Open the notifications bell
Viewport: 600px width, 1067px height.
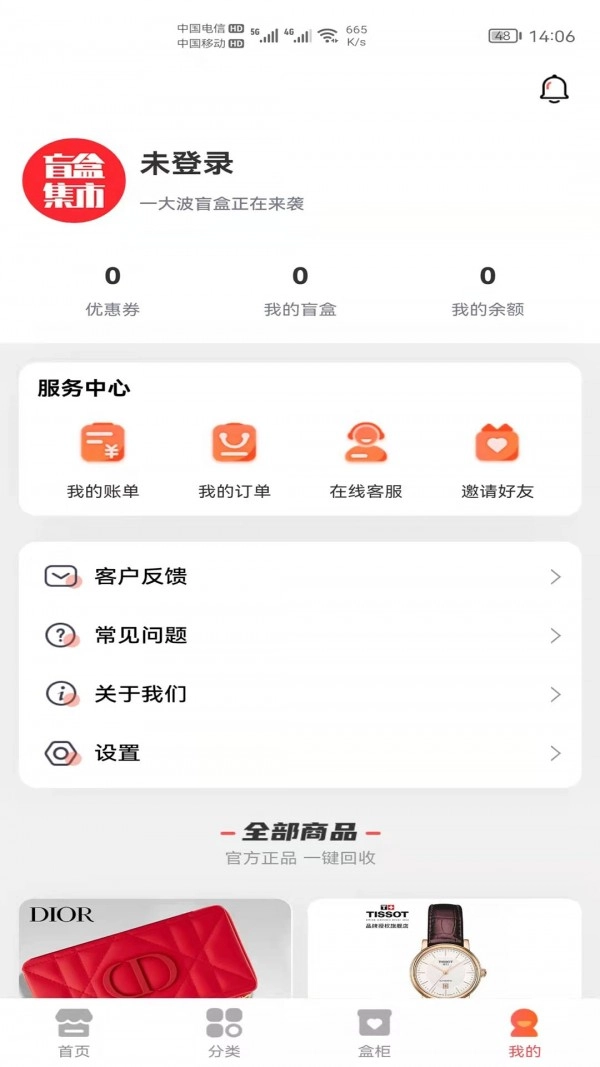click(553, 89)
